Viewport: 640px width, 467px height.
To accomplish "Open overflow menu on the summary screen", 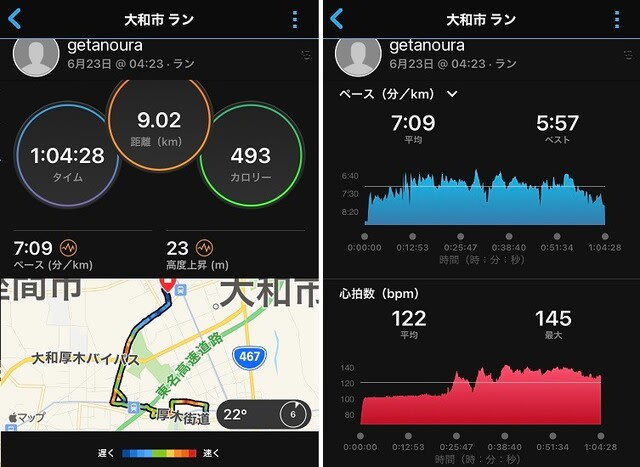I will click(x=295, y=19).
